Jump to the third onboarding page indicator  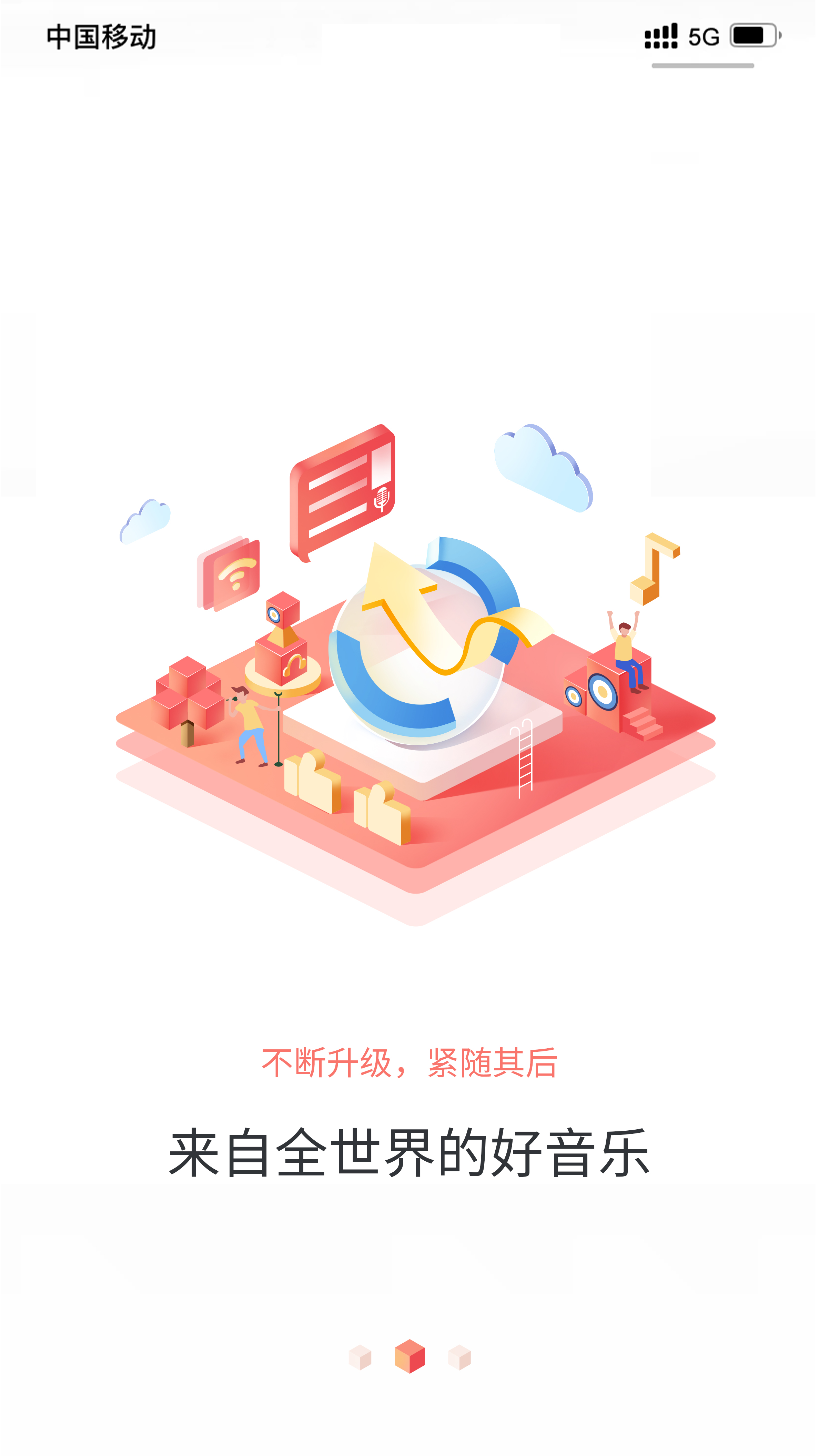459,1358
